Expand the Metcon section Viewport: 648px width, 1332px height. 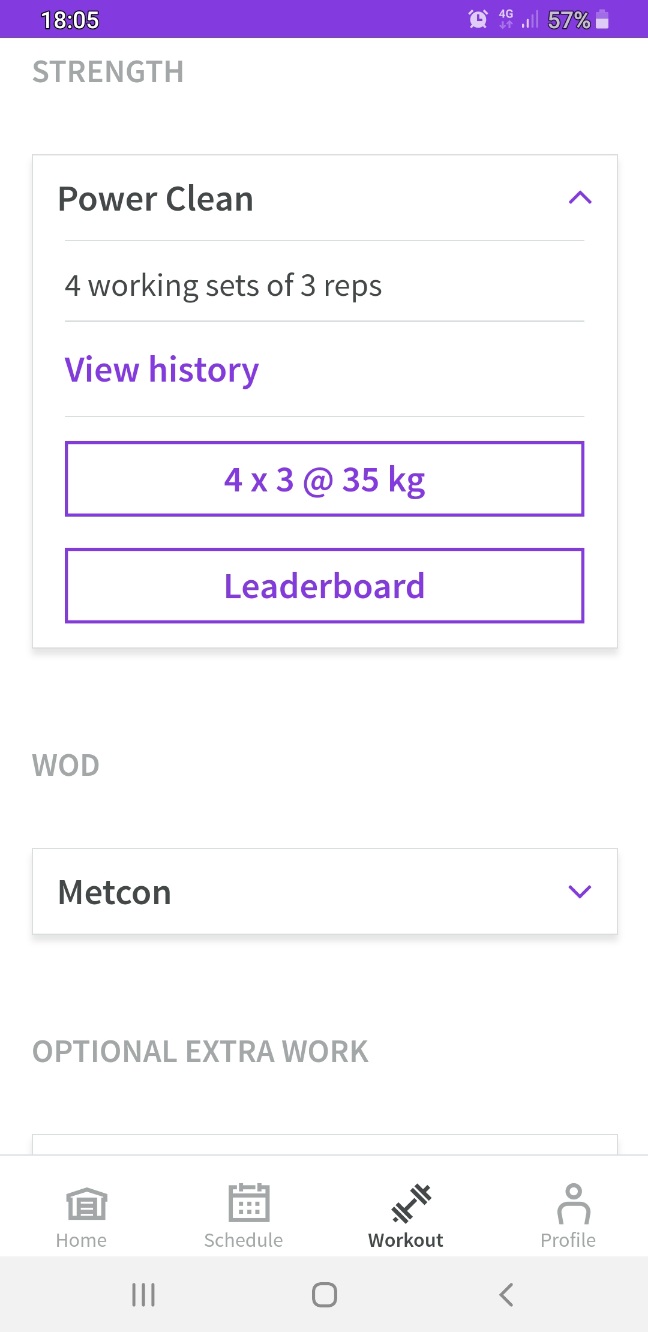coord(579,892)
